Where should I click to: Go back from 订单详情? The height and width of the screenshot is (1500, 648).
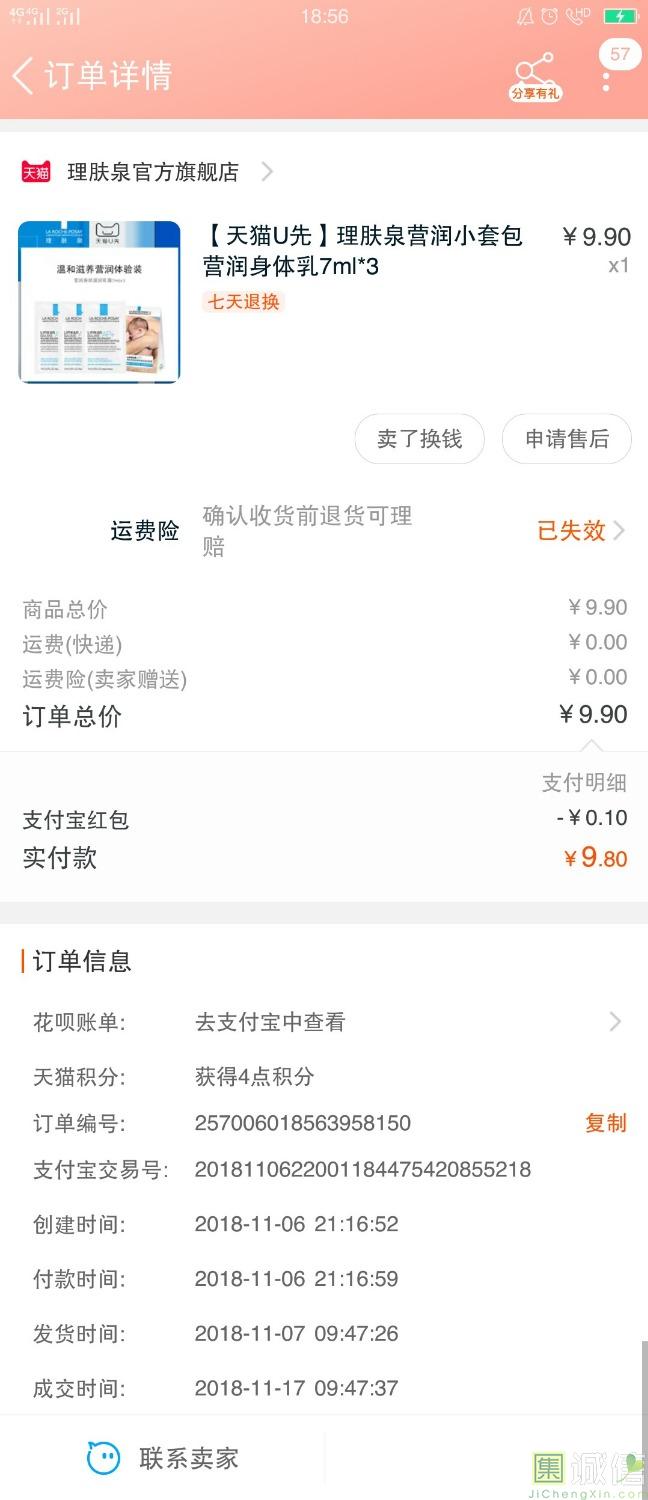(x=24, y=76)
